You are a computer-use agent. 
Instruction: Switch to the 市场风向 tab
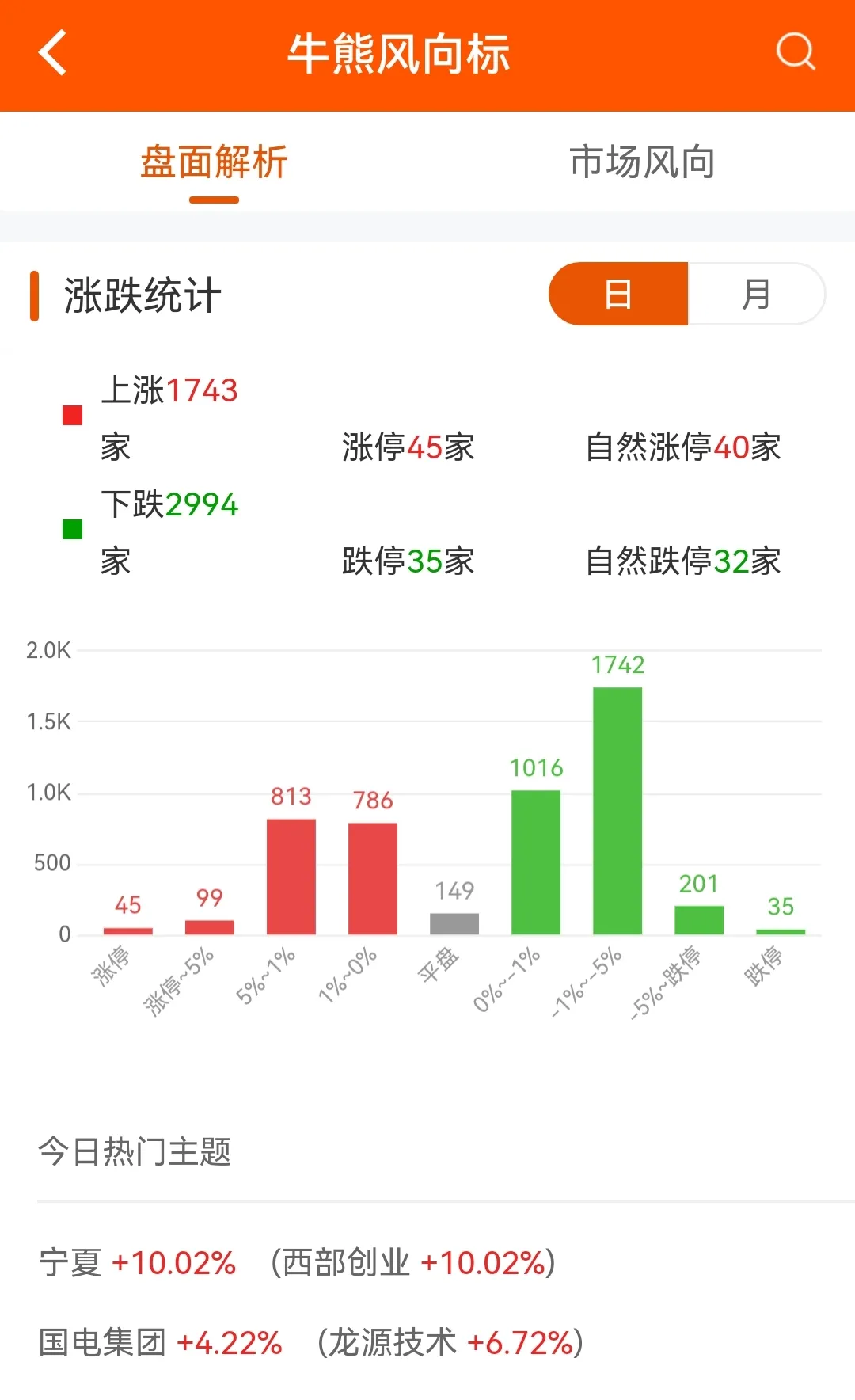[x=641, y=162]
